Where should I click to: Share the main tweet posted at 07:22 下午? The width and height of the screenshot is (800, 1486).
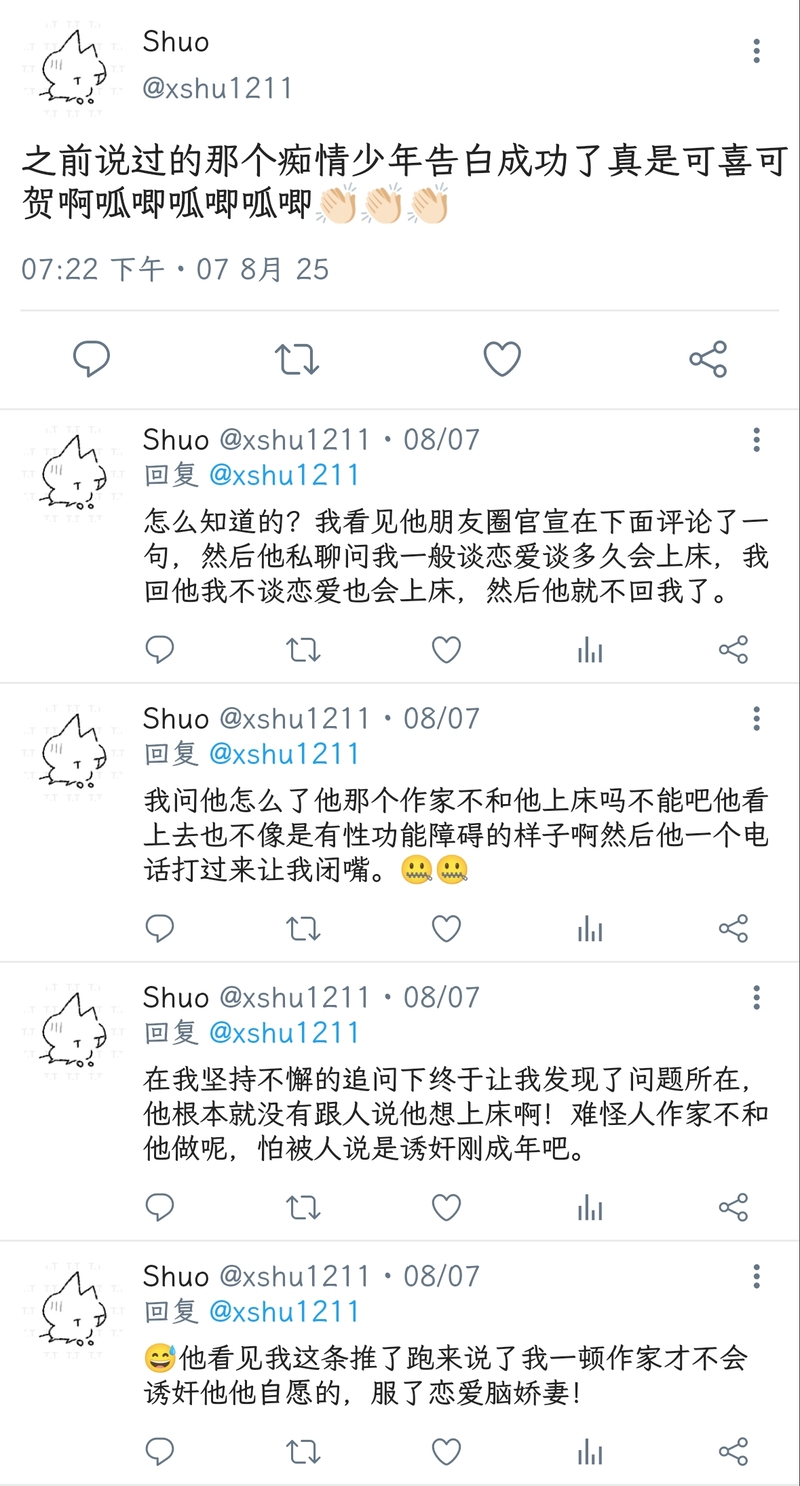pyautogui.click(x=708, y=359)
